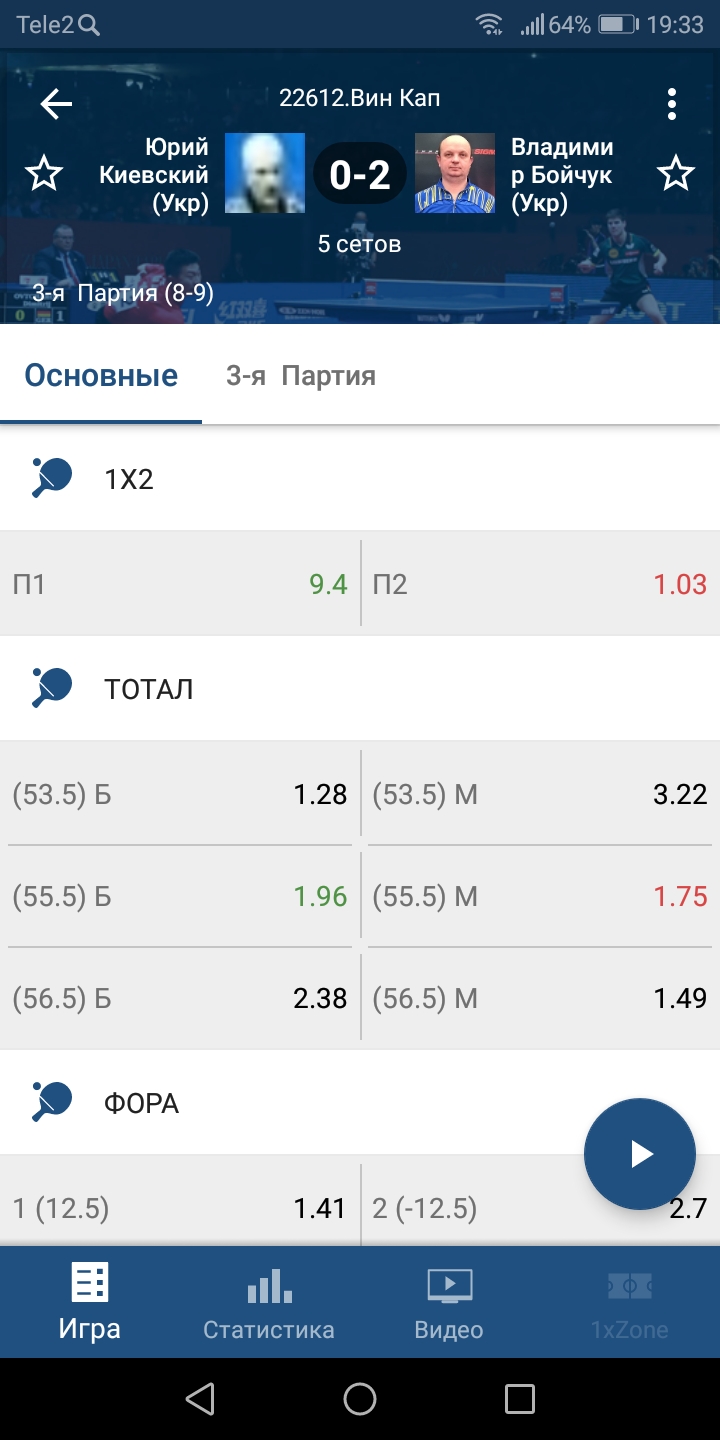Choose handicap 1 (12.5) at 1.41

(180, 1208)
